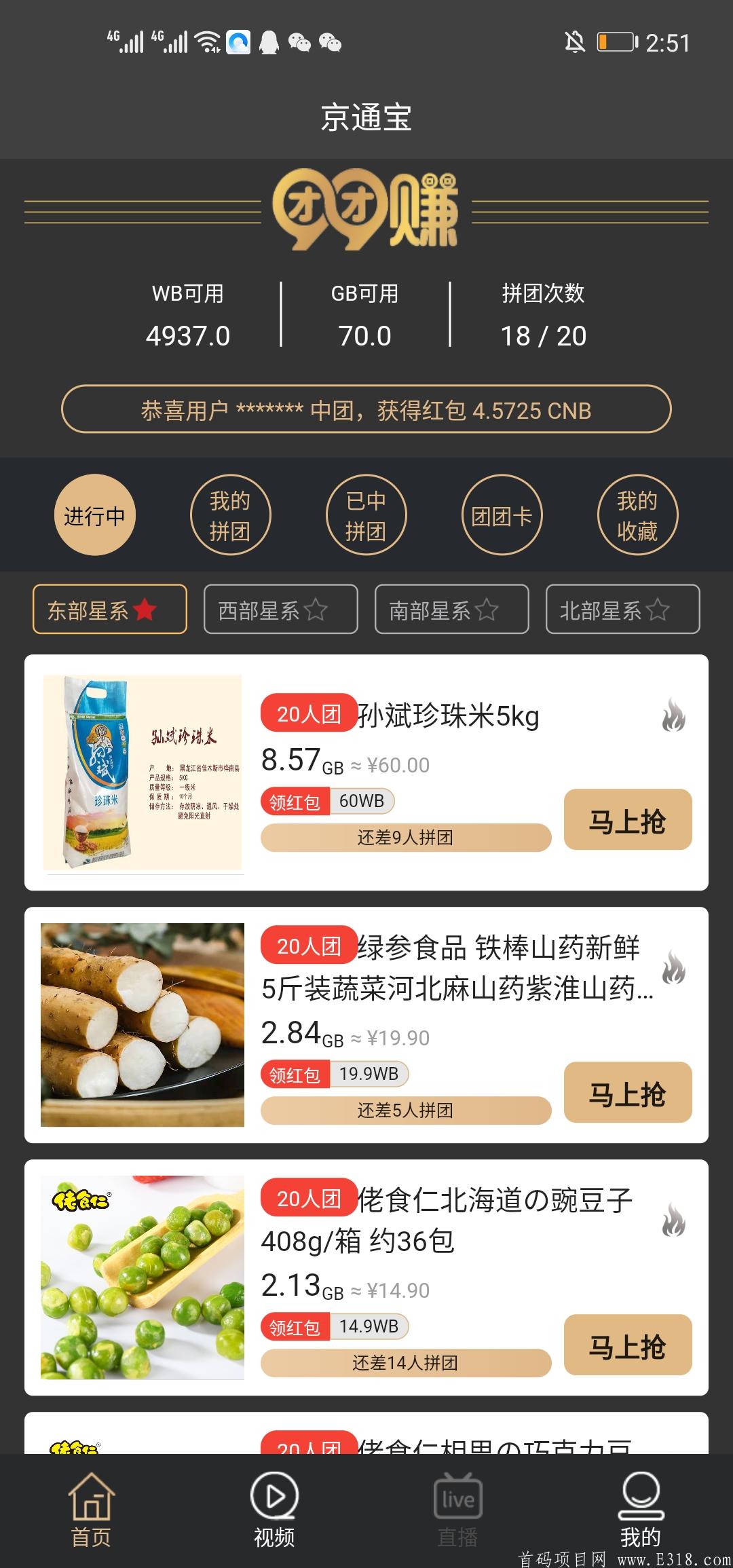
Task: Toggle the star on 南部星系
Action: 486,610
